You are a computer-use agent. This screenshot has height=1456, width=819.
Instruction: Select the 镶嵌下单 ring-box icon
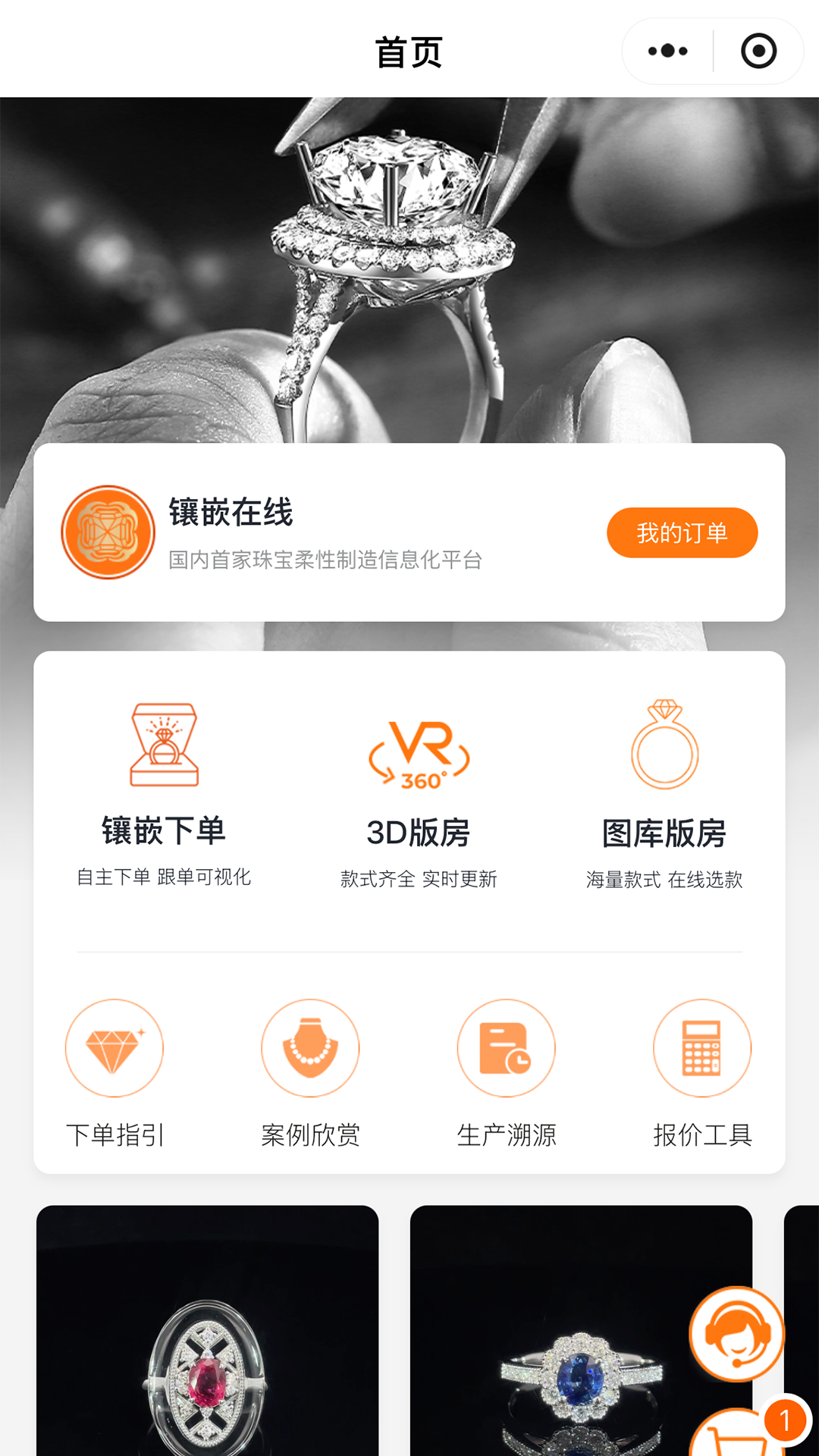(162, 747)
